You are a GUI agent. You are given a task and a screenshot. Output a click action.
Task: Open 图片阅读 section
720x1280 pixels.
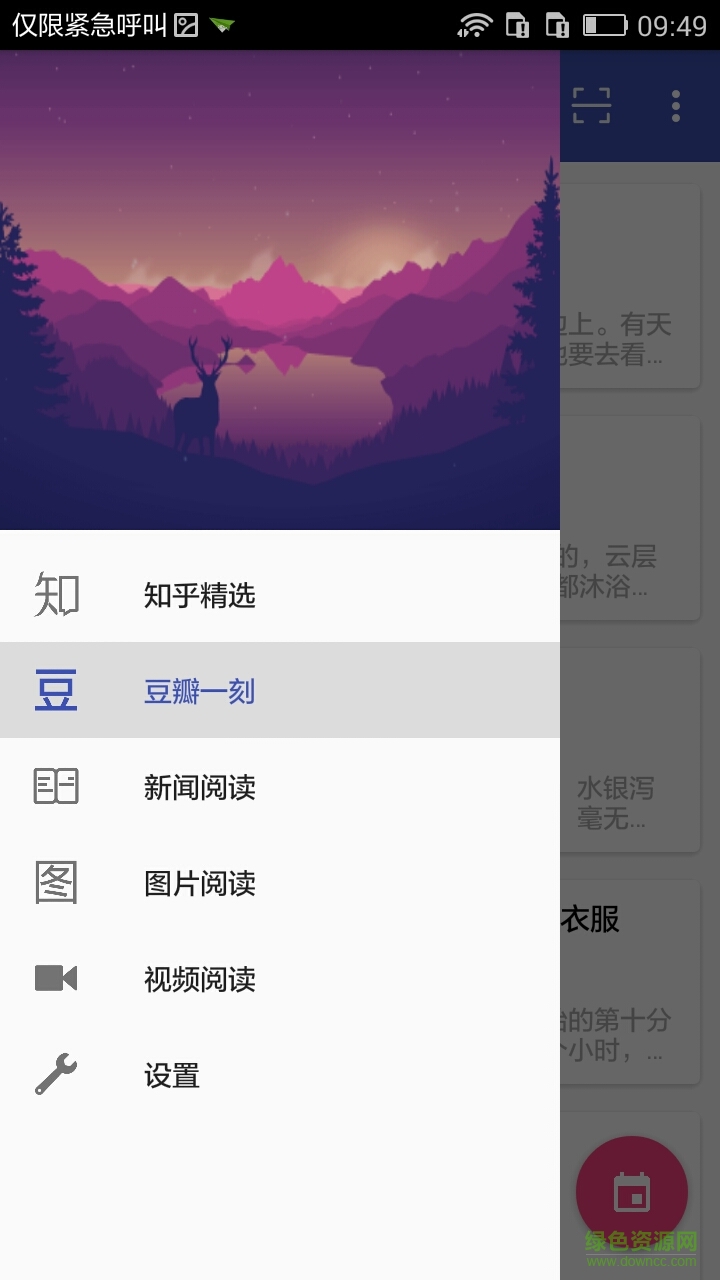tap(200, 883)
